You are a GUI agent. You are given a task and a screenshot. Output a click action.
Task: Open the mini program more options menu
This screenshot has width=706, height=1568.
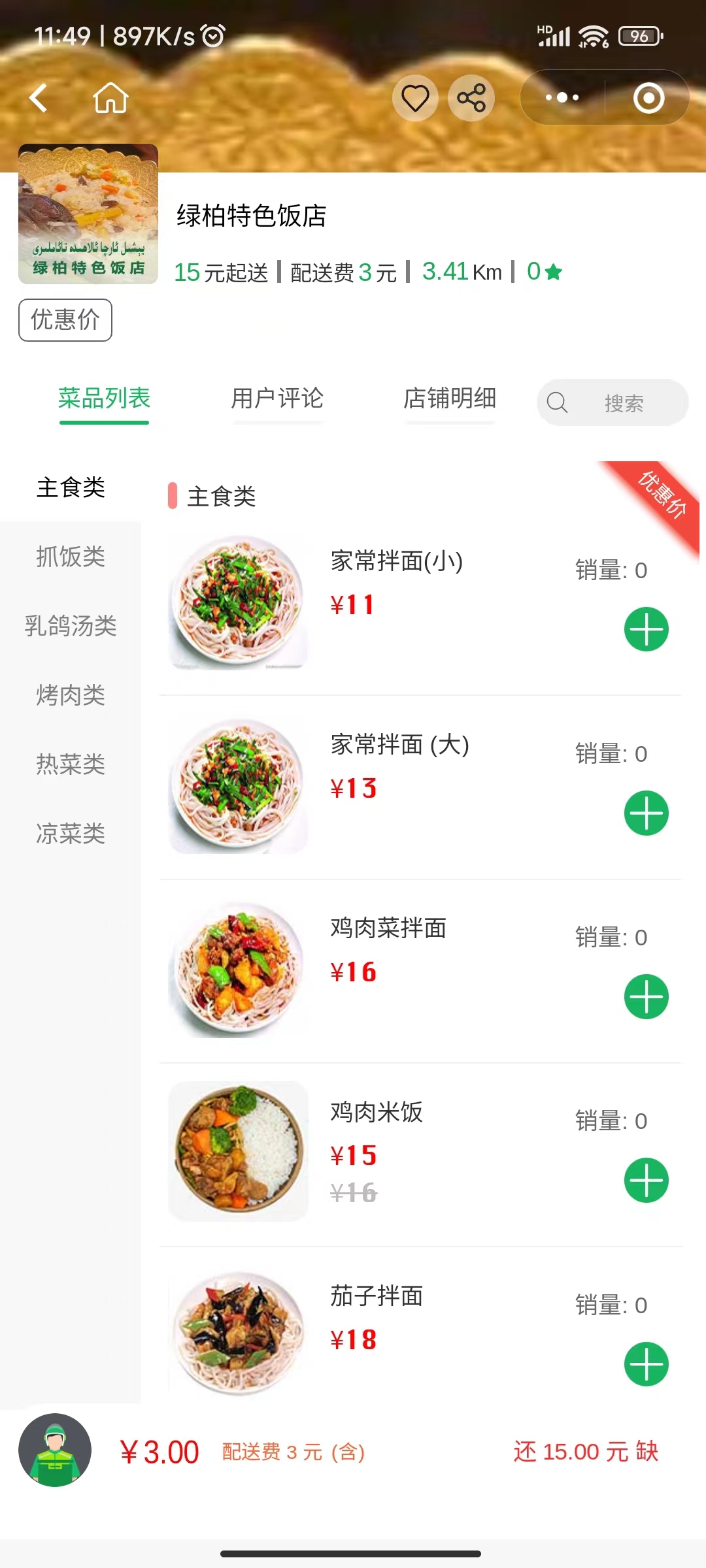click(x=562, y=97)
